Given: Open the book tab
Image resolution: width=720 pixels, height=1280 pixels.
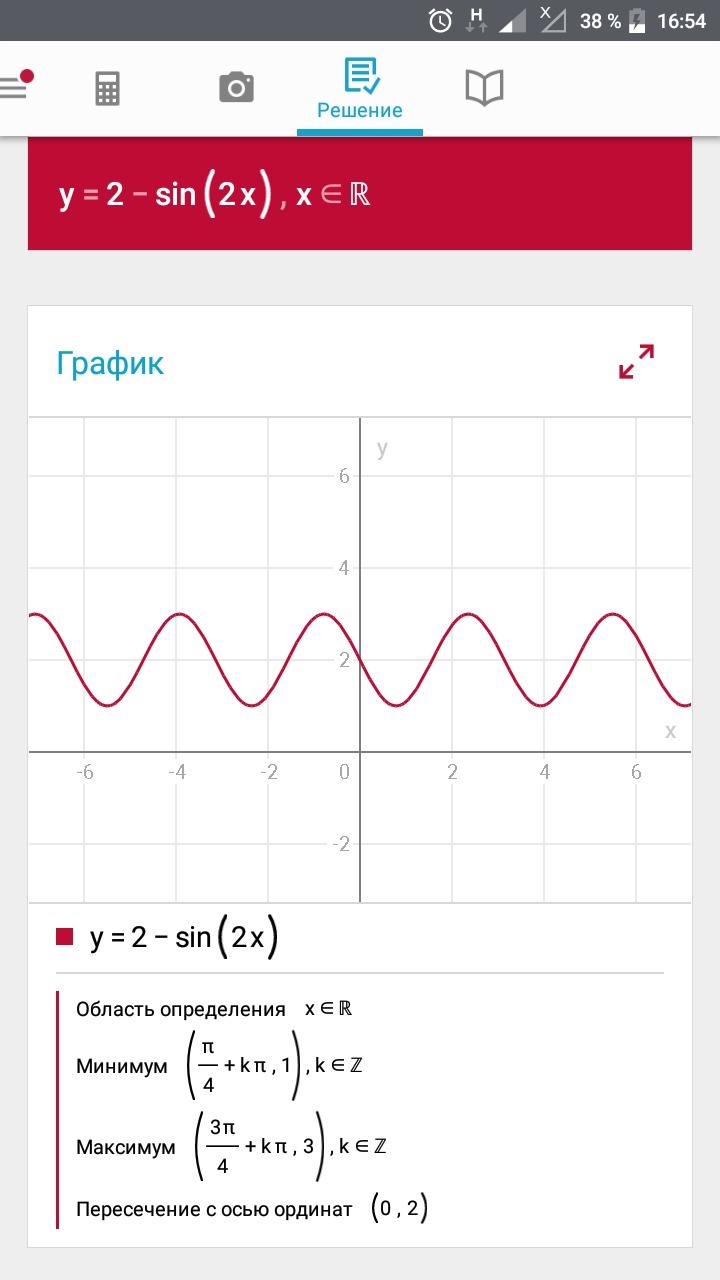Looking at the screenshot, I should tap(484, 88).
